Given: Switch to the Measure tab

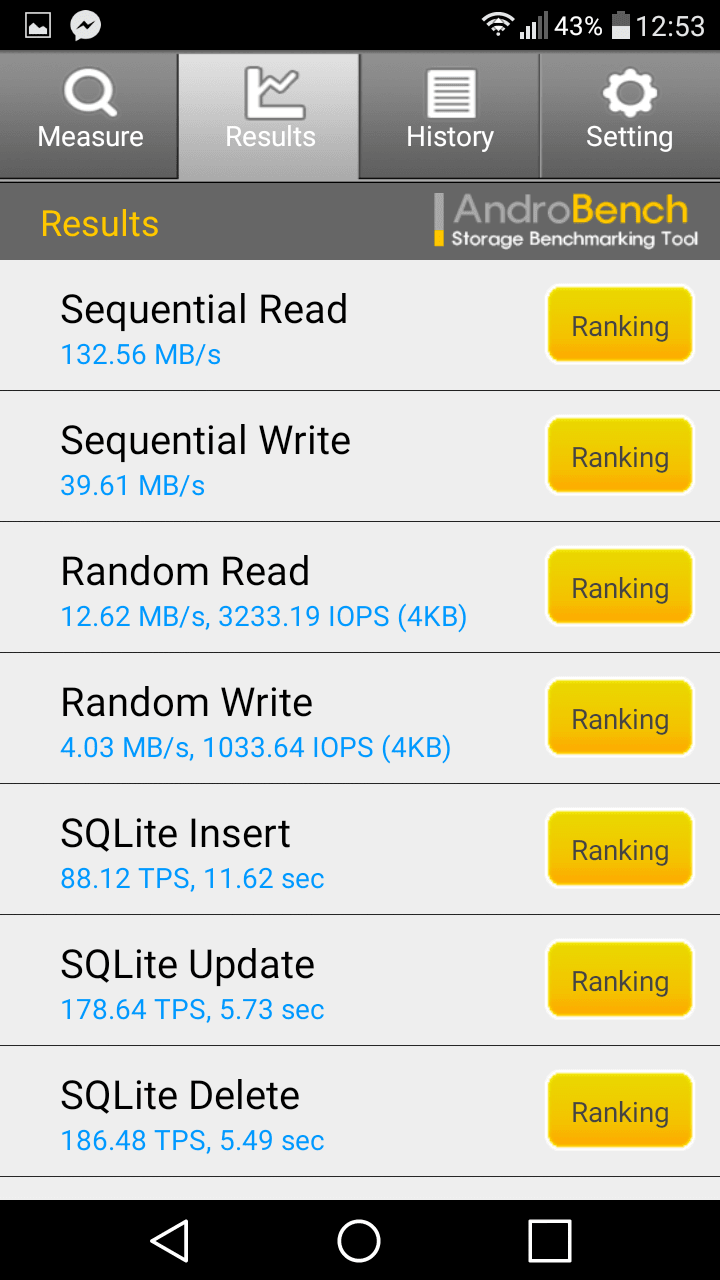Looking at the screenshot, I should (x=90, y=116).
